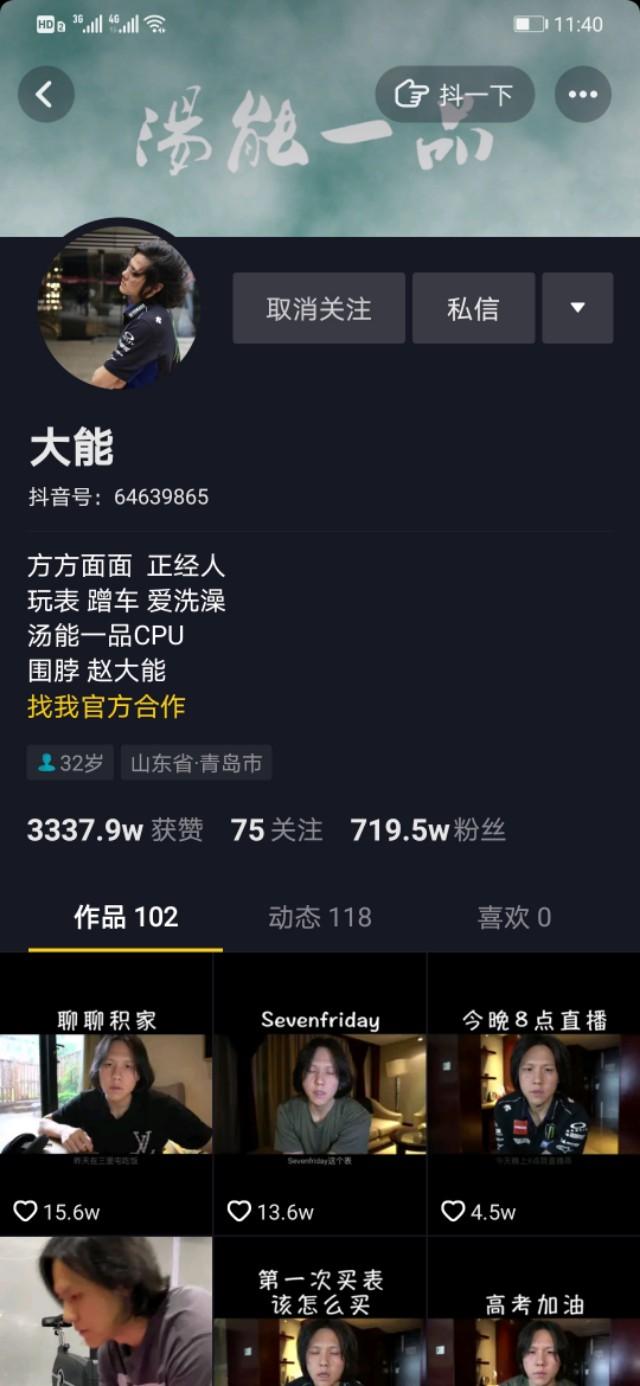Expand the dropdown arrow next to 私信
The width and height of the screenshot is (640, 1386).
point(577,308)
